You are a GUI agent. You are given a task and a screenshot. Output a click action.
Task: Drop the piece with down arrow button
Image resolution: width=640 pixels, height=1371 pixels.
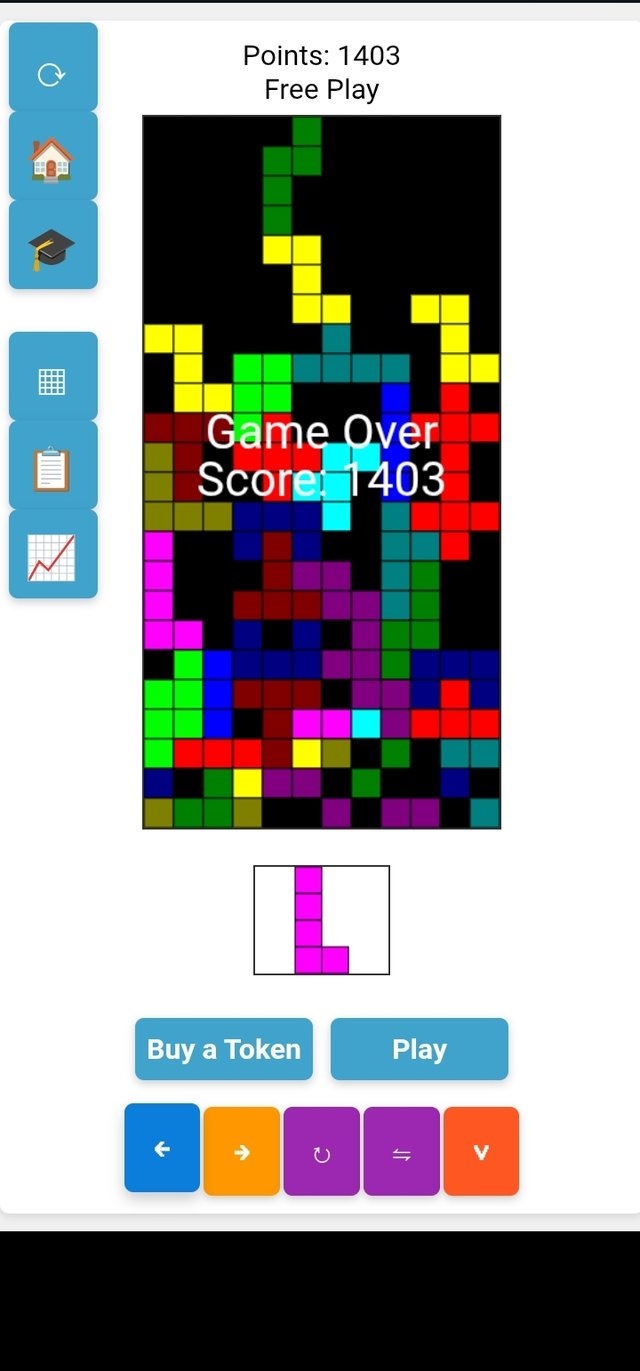(481, 1152)
